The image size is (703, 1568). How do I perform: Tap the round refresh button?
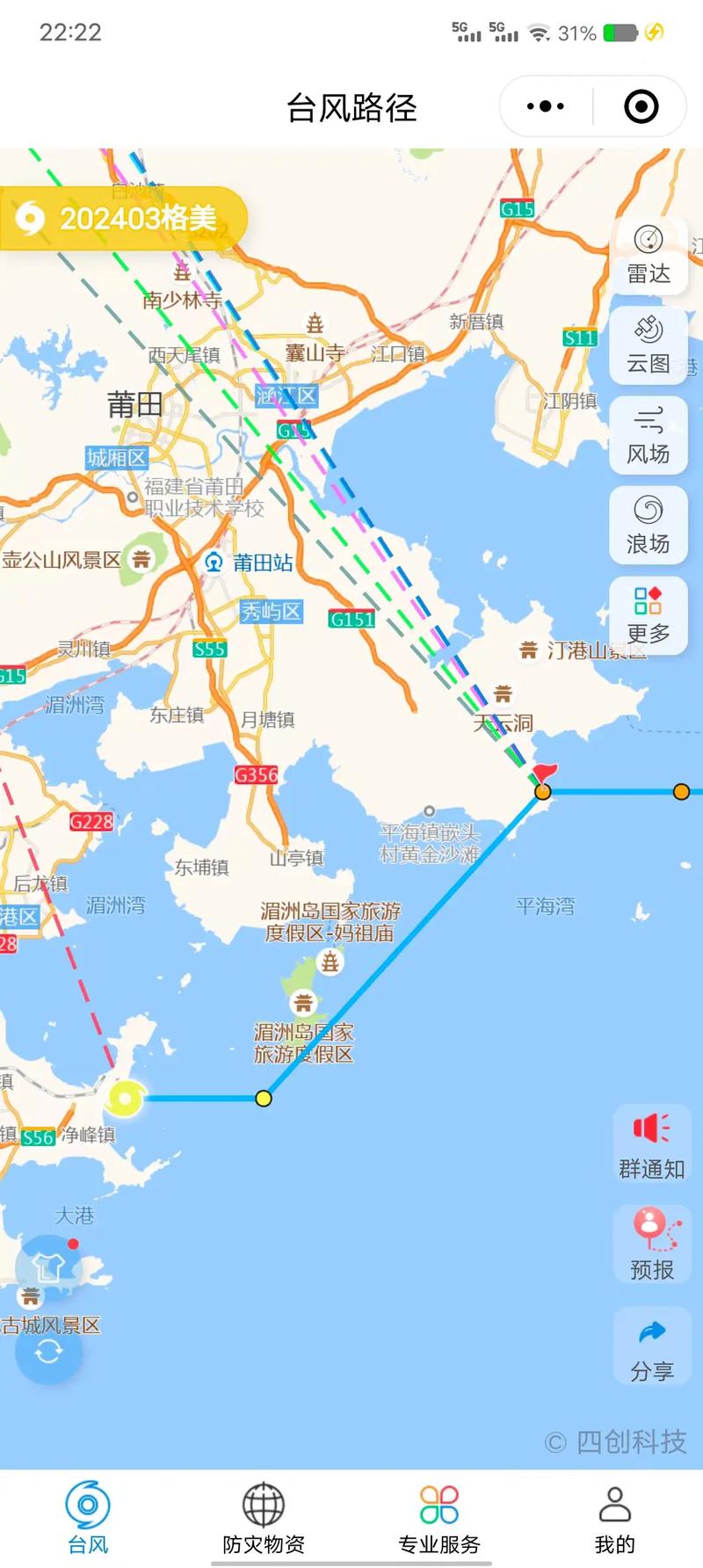click(48, 1352)
